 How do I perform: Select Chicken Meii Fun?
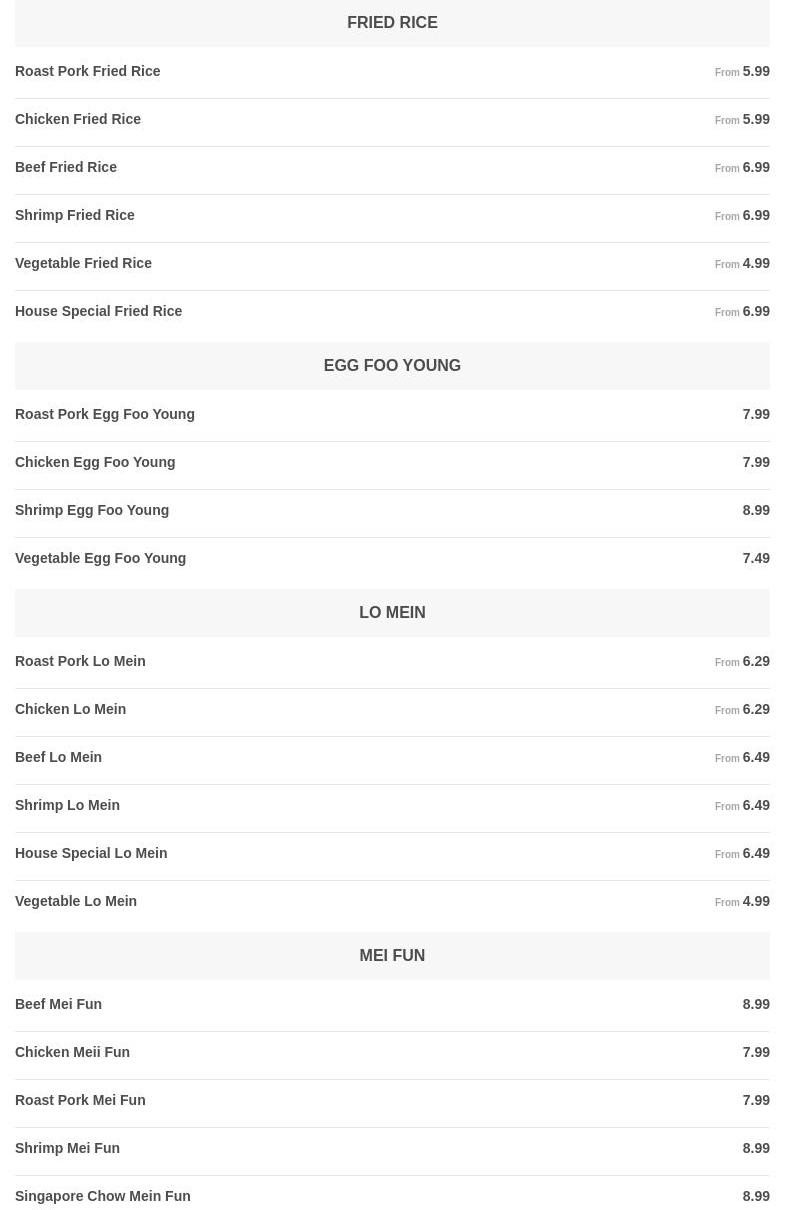pos(72,1052)
